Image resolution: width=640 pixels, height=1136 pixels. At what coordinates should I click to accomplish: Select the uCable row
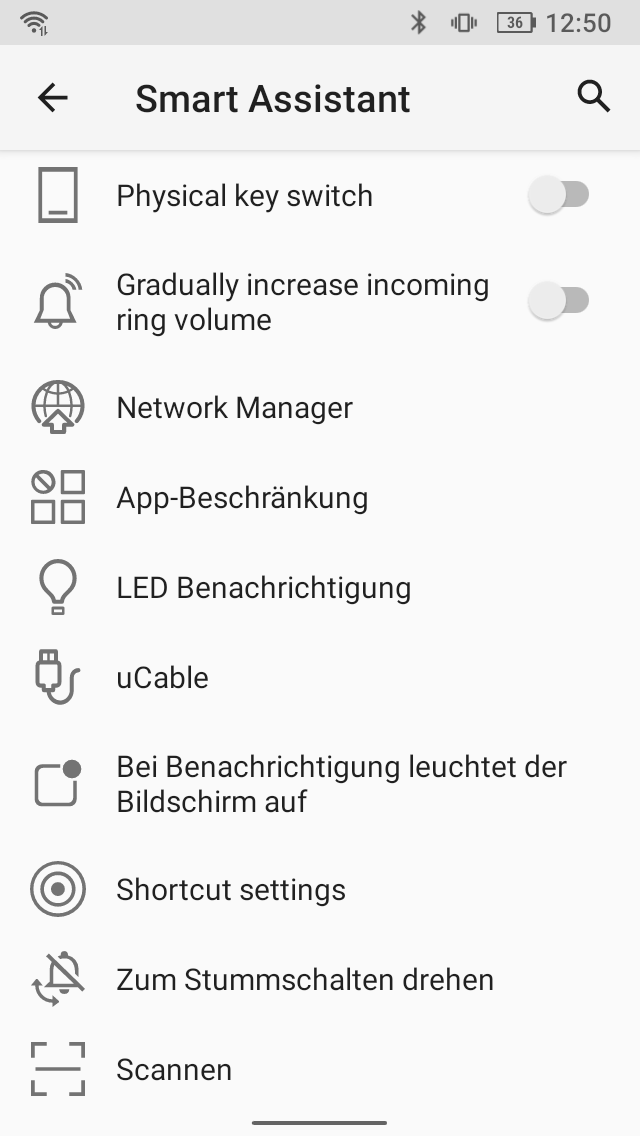[x=320, y=677]
